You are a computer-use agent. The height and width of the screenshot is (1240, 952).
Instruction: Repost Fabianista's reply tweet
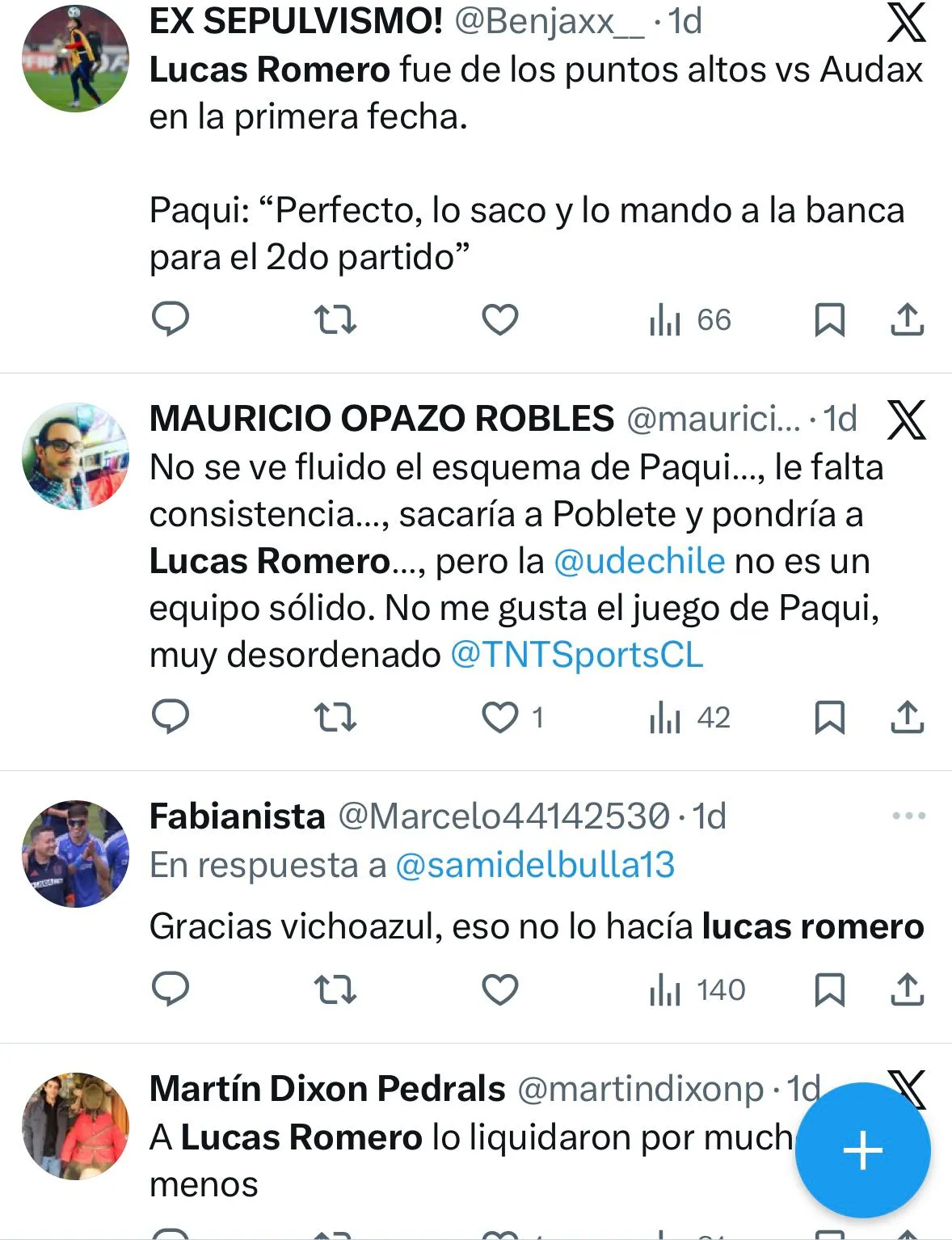pos(335,989)
